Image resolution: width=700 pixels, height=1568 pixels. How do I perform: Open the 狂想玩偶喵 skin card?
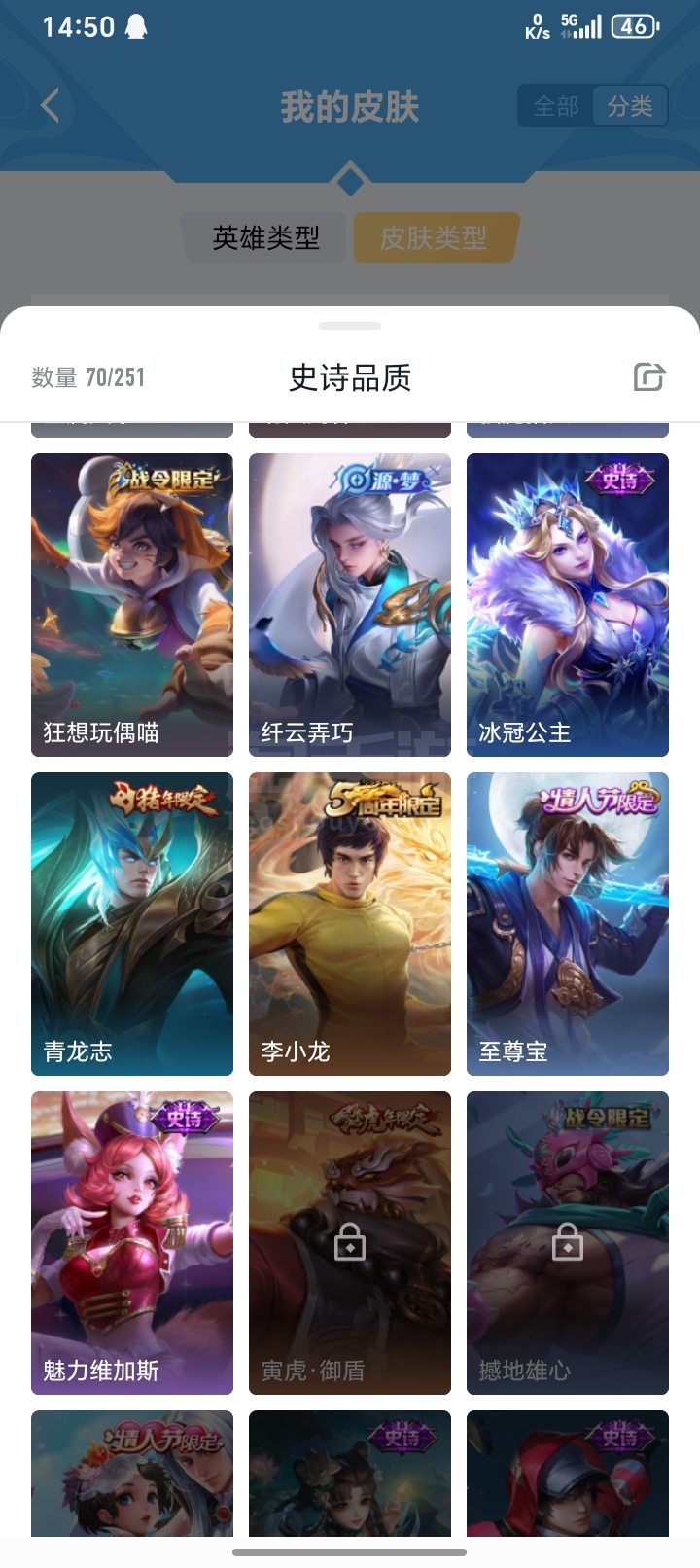click(x=132, y=605)
